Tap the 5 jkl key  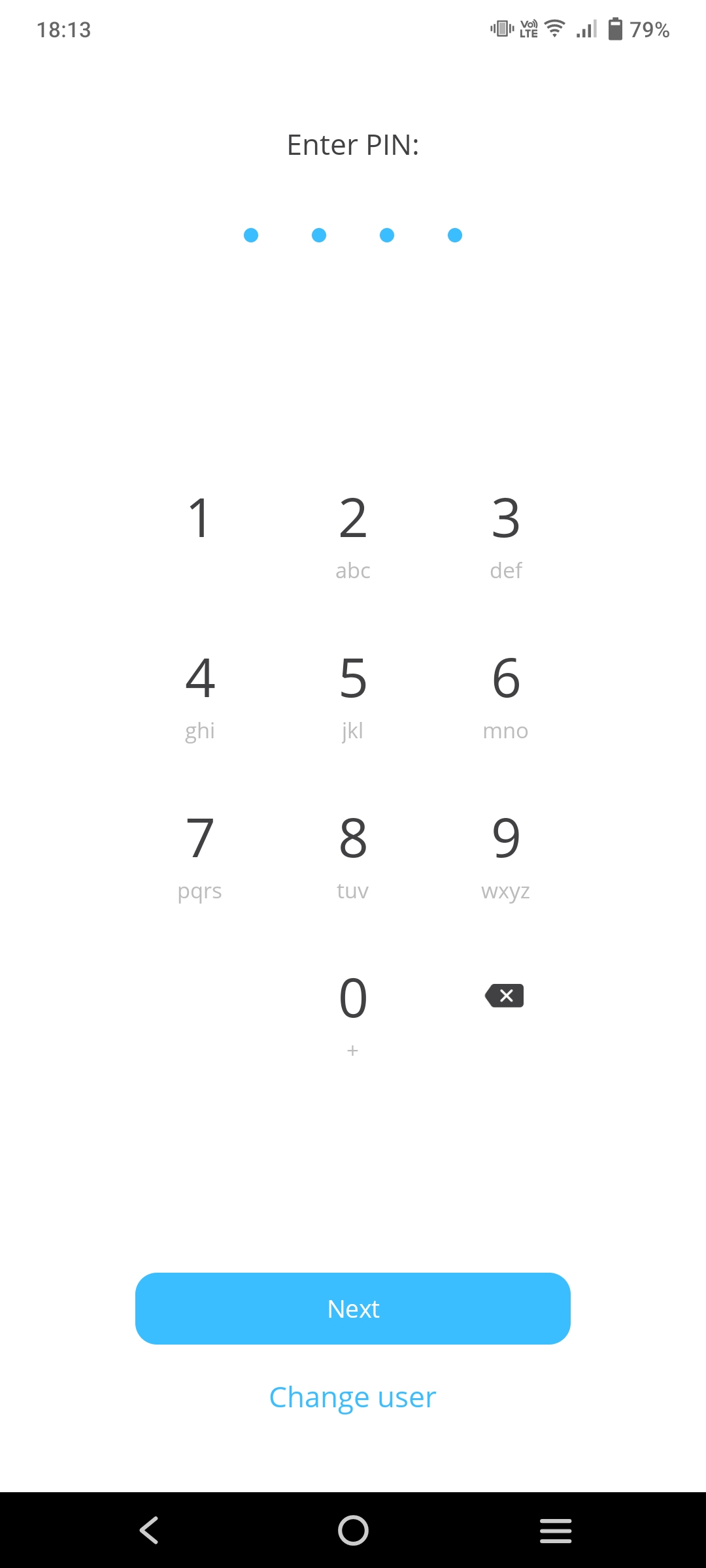[x=353, y=693]
